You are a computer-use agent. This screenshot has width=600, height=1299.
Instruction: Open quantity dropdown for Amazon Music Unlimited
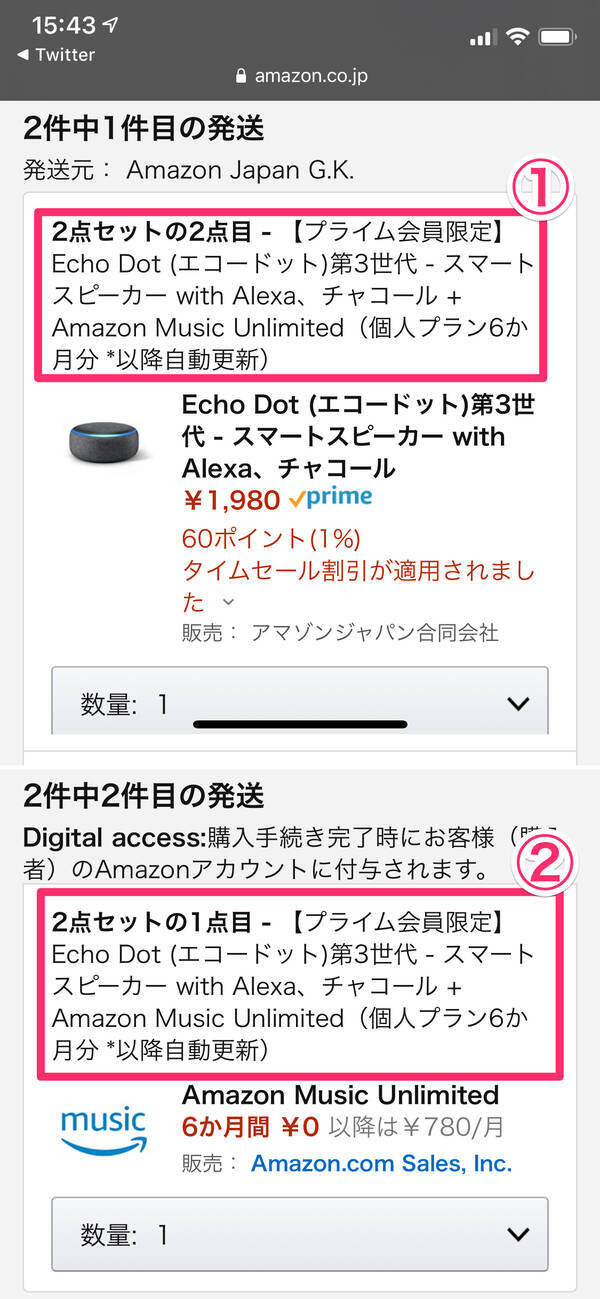tap(299, 1235)
